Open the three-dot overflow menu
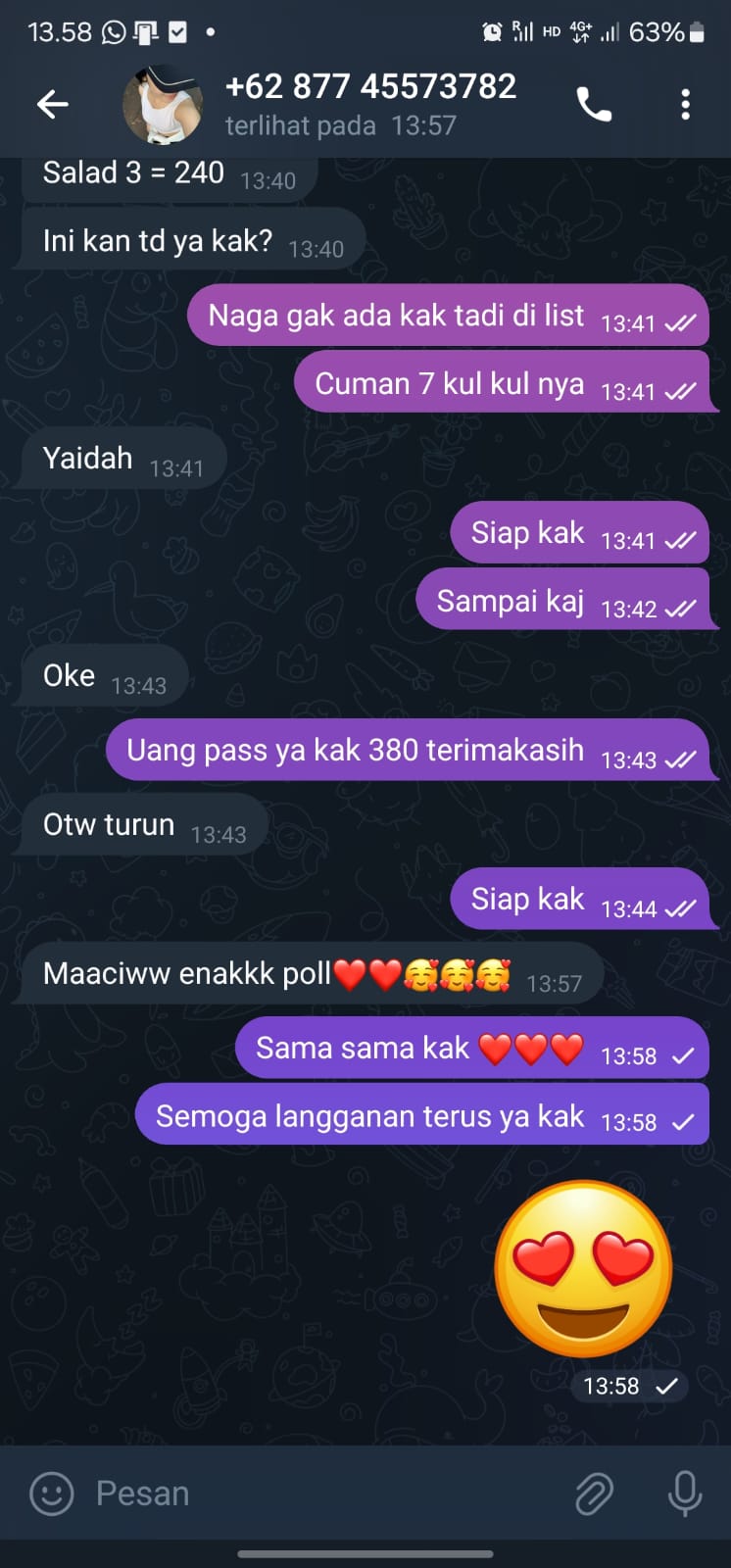The width and height of the screenshot is (731, 1568). 685,104
